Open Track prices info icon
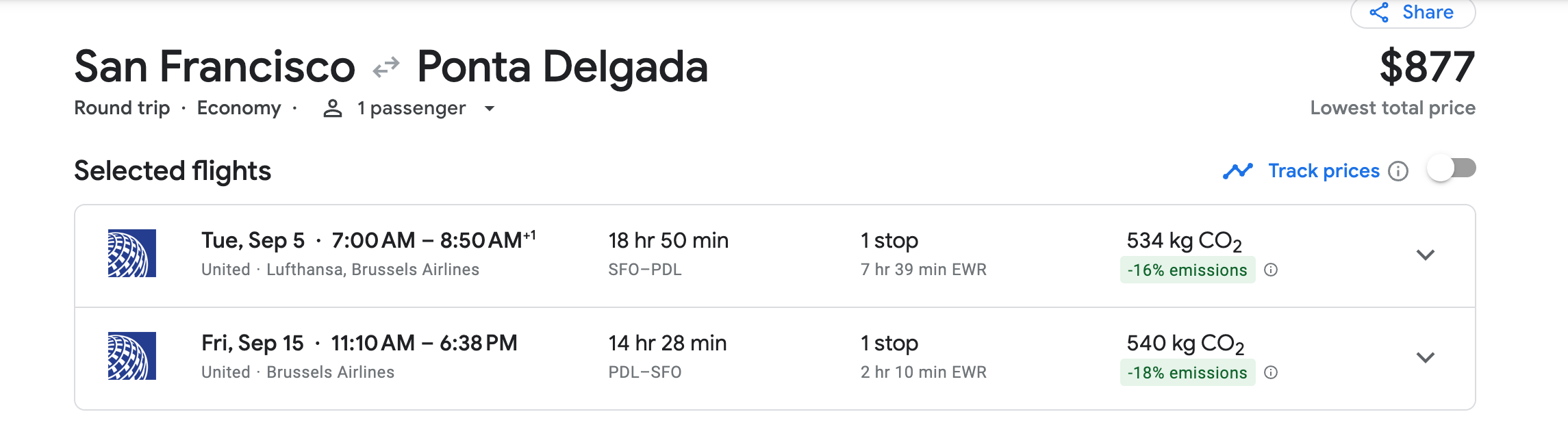Image resolution: width=1568 pixels, height=438 pixels. coord(1398,171)
